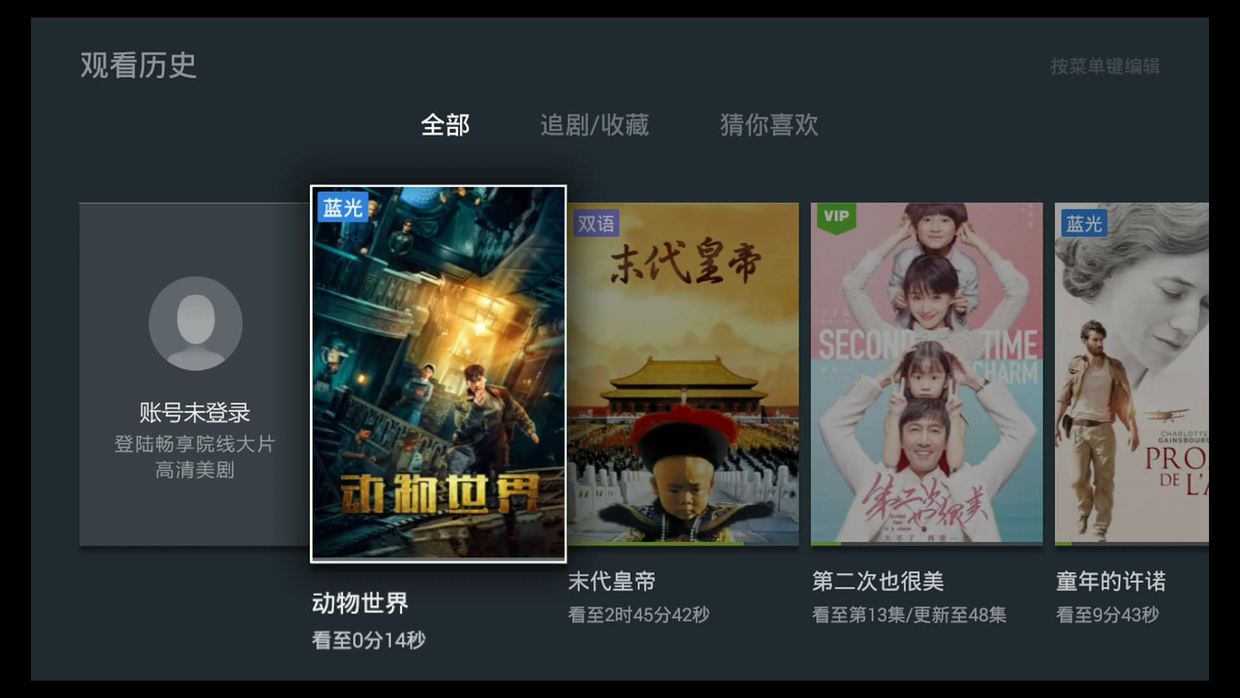Switch to the 追剧/收藏 tab
1240x698 pixels.
pos(594,125)
